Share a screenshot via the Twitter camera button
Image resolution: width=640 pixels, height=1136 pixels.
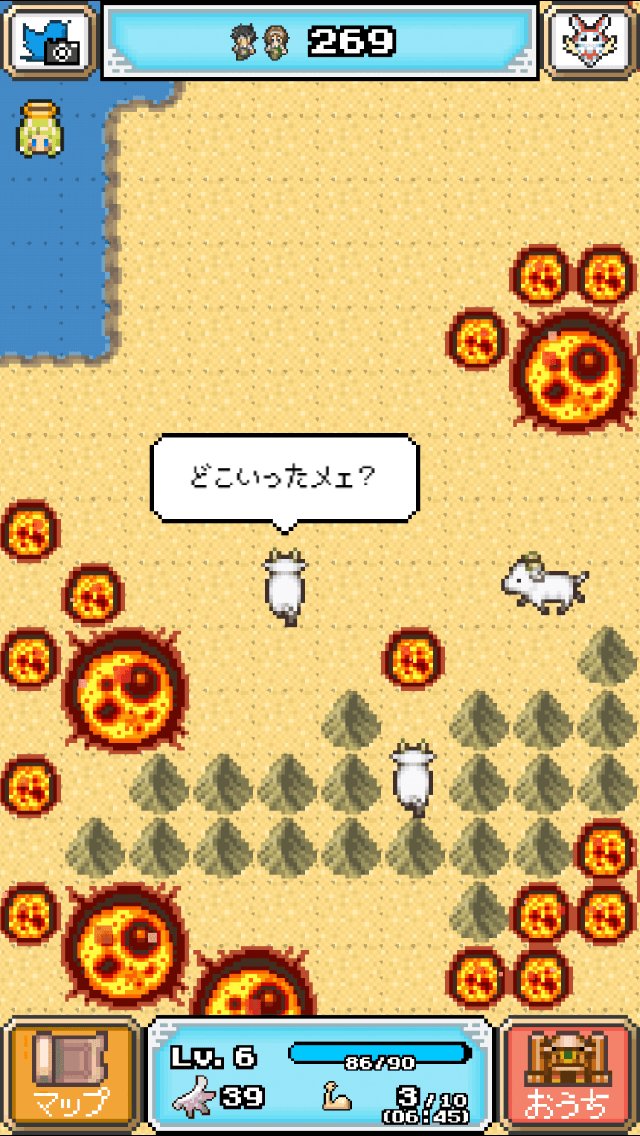point(48,39)
